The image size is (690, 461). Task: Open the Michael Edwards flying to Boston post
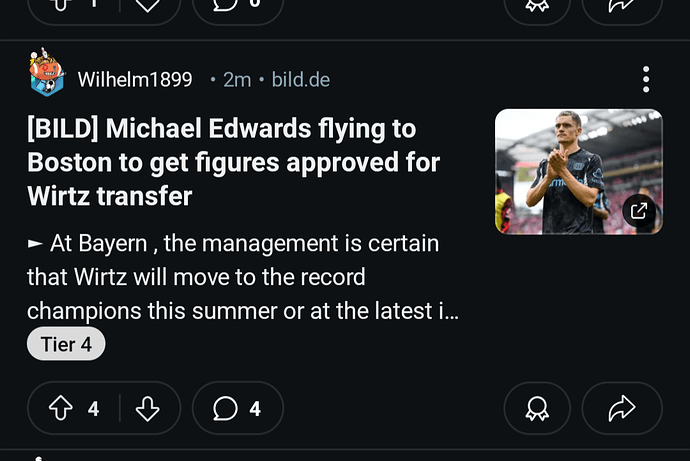(234, 162)
